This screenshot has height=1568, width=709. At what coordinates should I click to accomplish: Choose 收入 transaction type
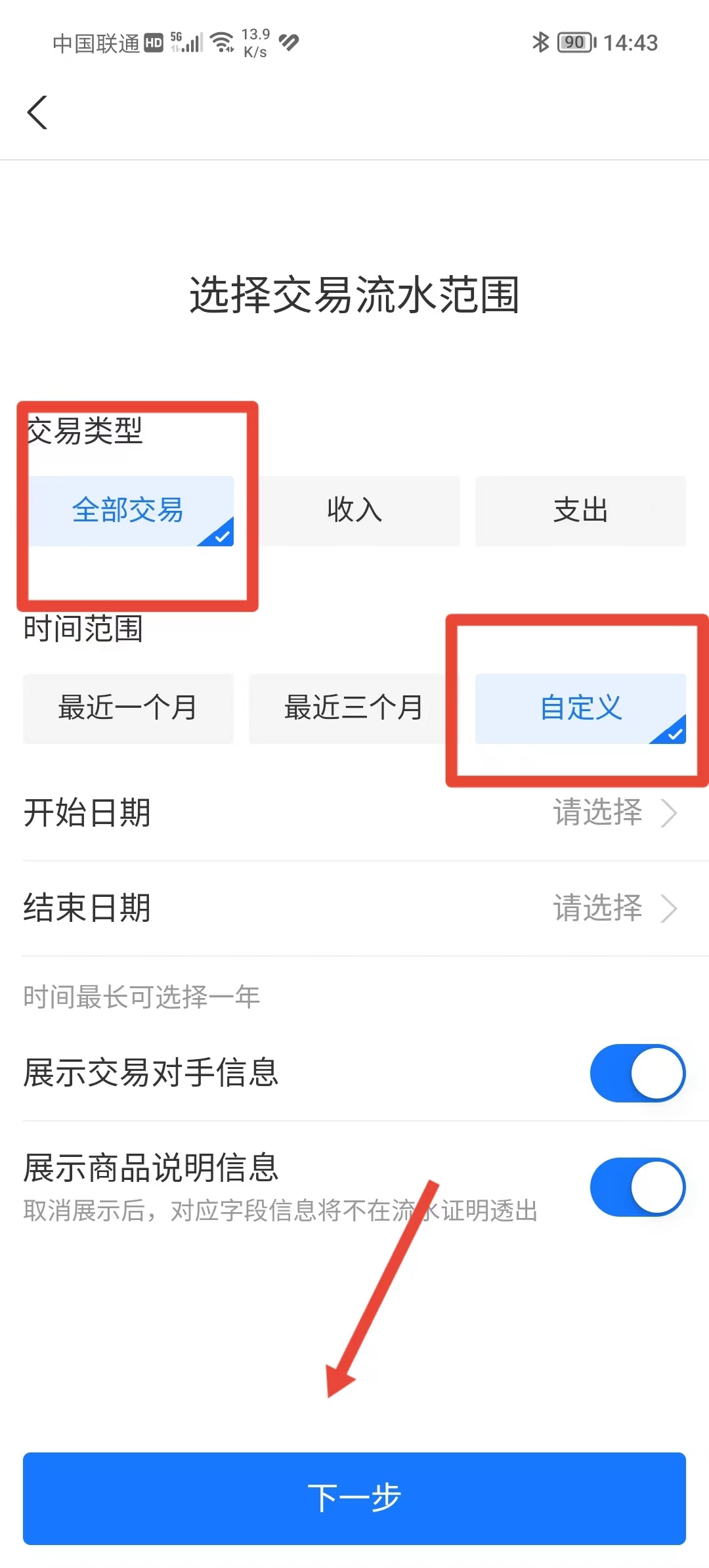click(x=354, y=511)
